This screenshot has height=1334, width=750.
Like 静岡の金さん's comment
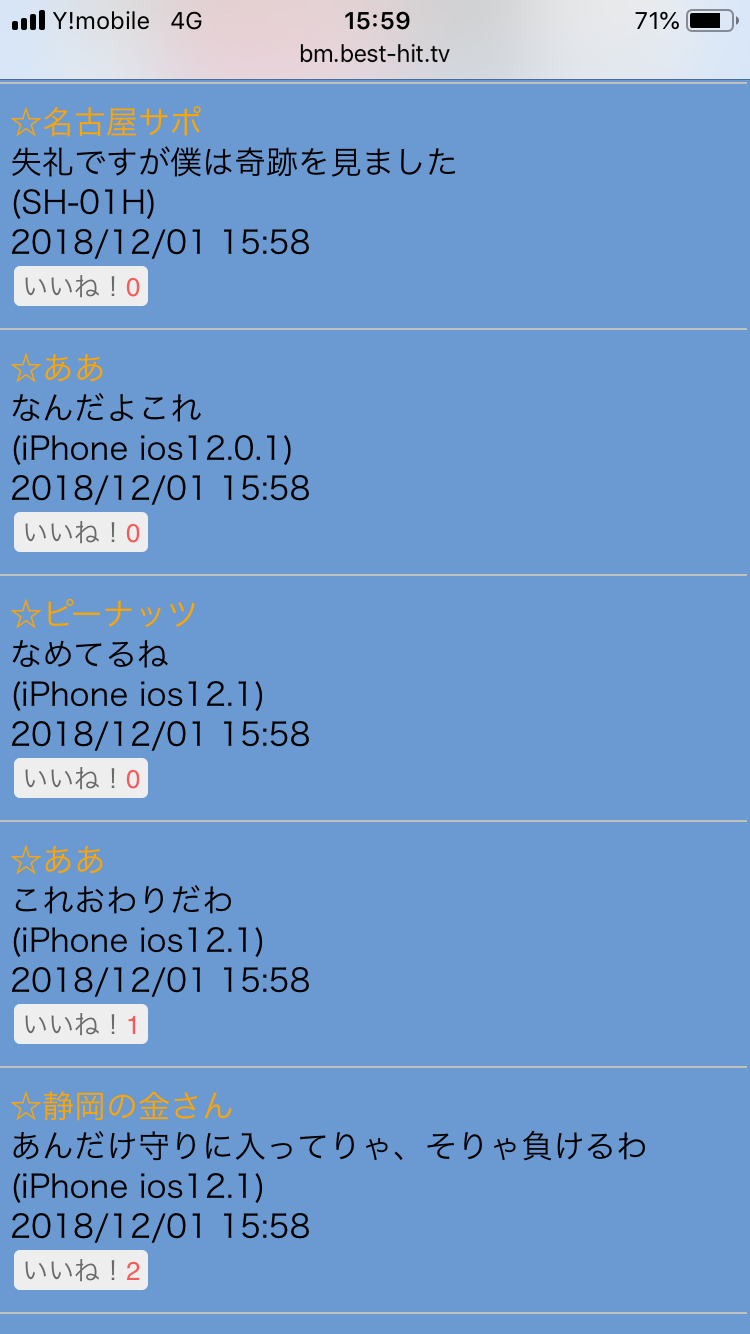pyautogui.click(x=81, y=1271)
